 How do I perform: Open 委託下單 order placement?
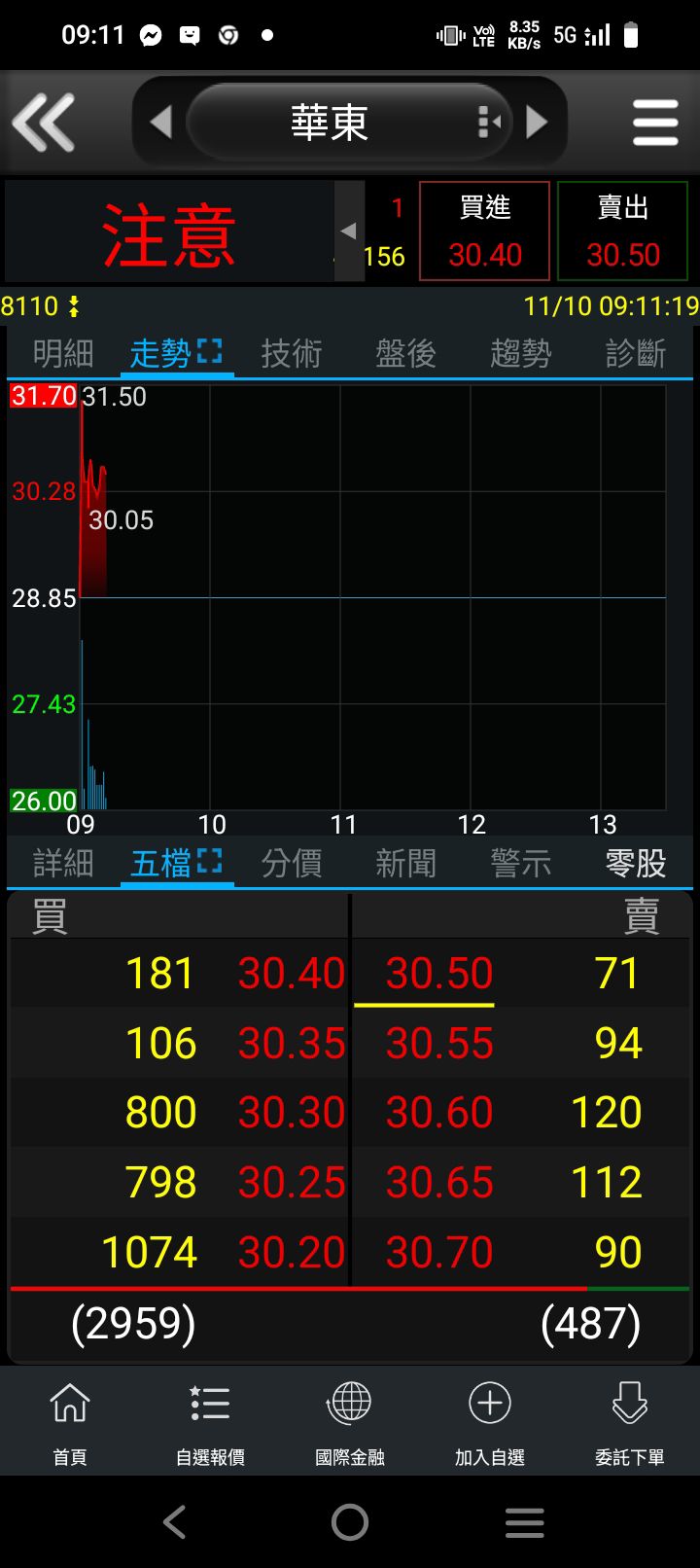(x=630, y=1422)
